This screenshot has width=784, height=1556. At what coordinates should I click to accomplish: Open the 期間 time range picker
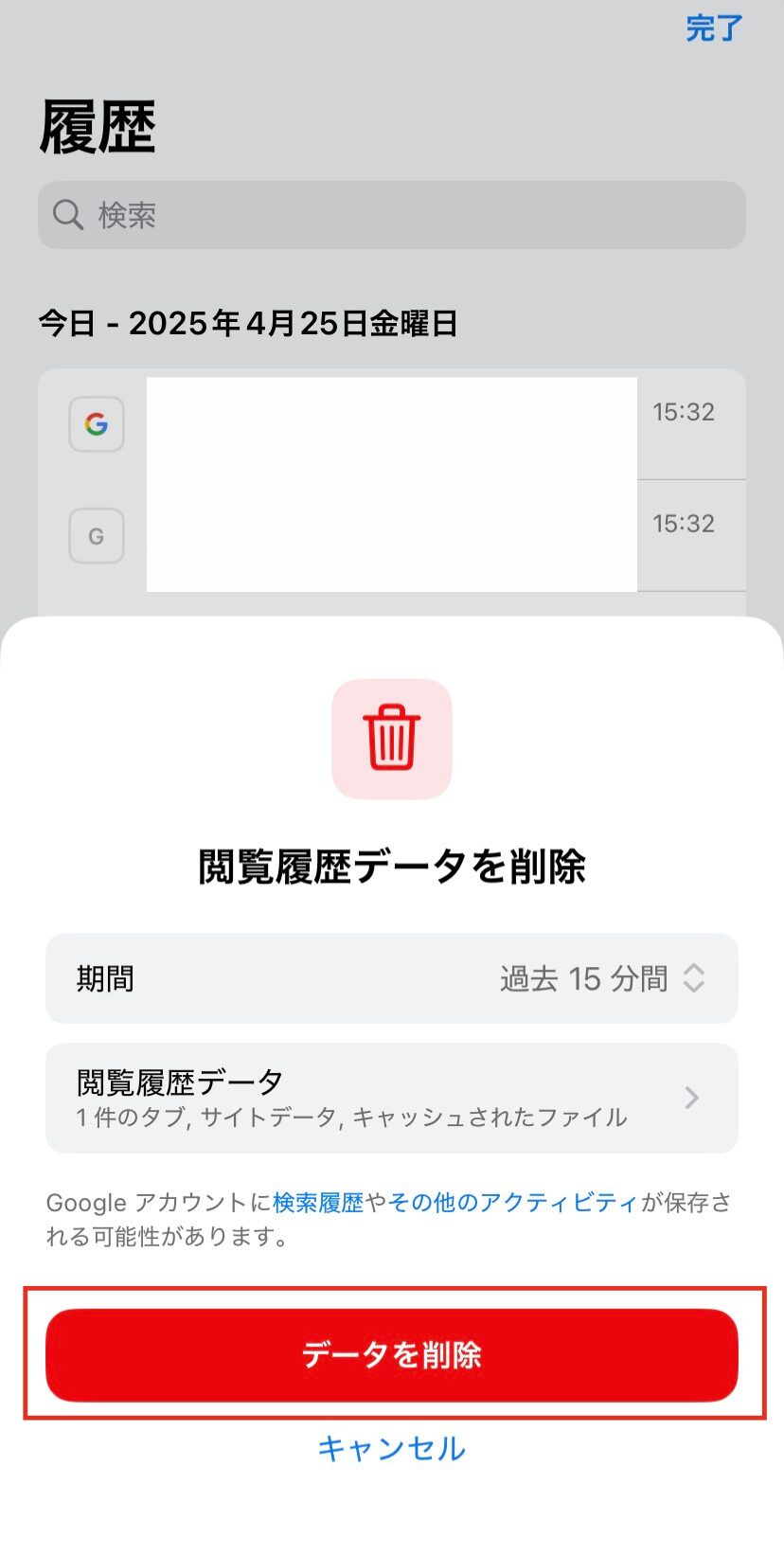[392, 978]
